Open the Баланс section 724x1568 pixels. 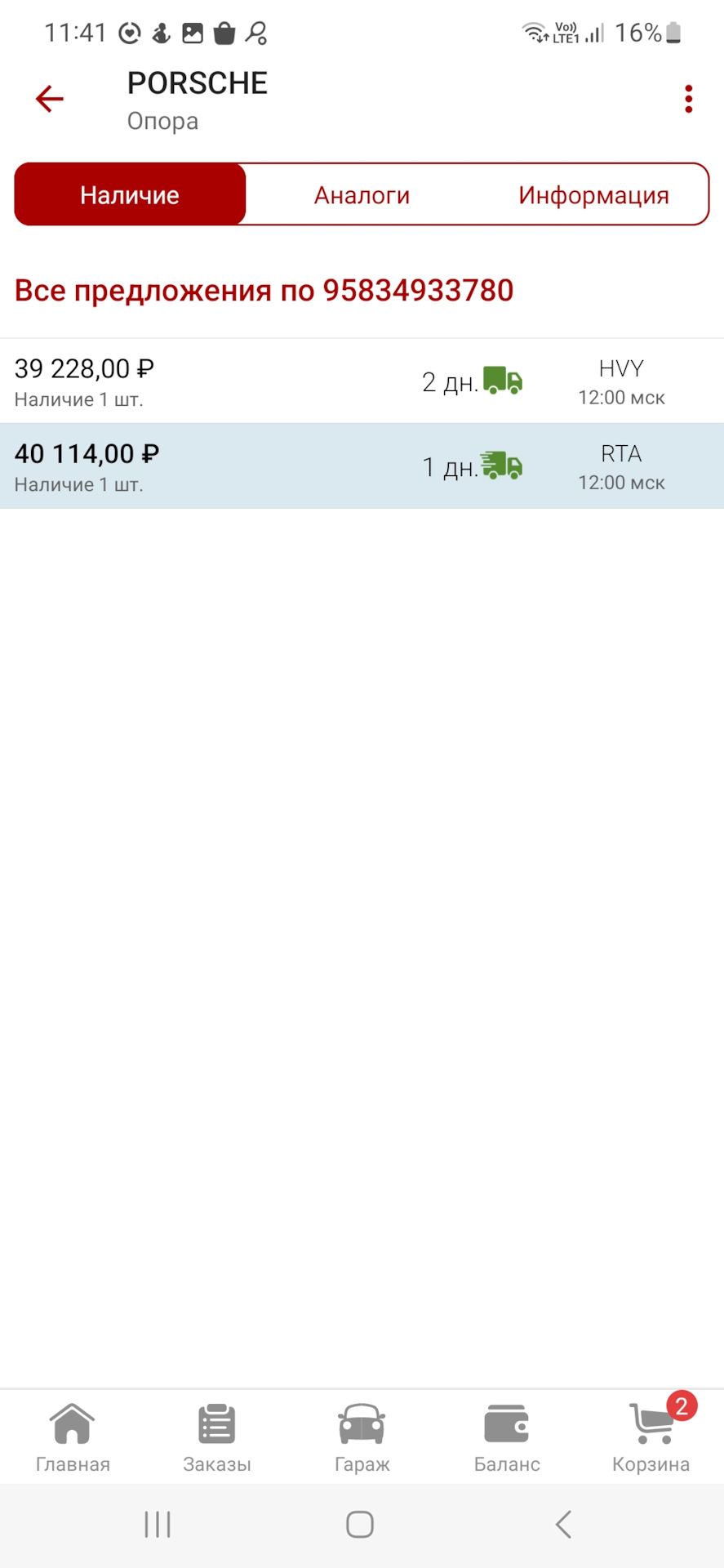pyautogui.click(x=507, y=1439)
